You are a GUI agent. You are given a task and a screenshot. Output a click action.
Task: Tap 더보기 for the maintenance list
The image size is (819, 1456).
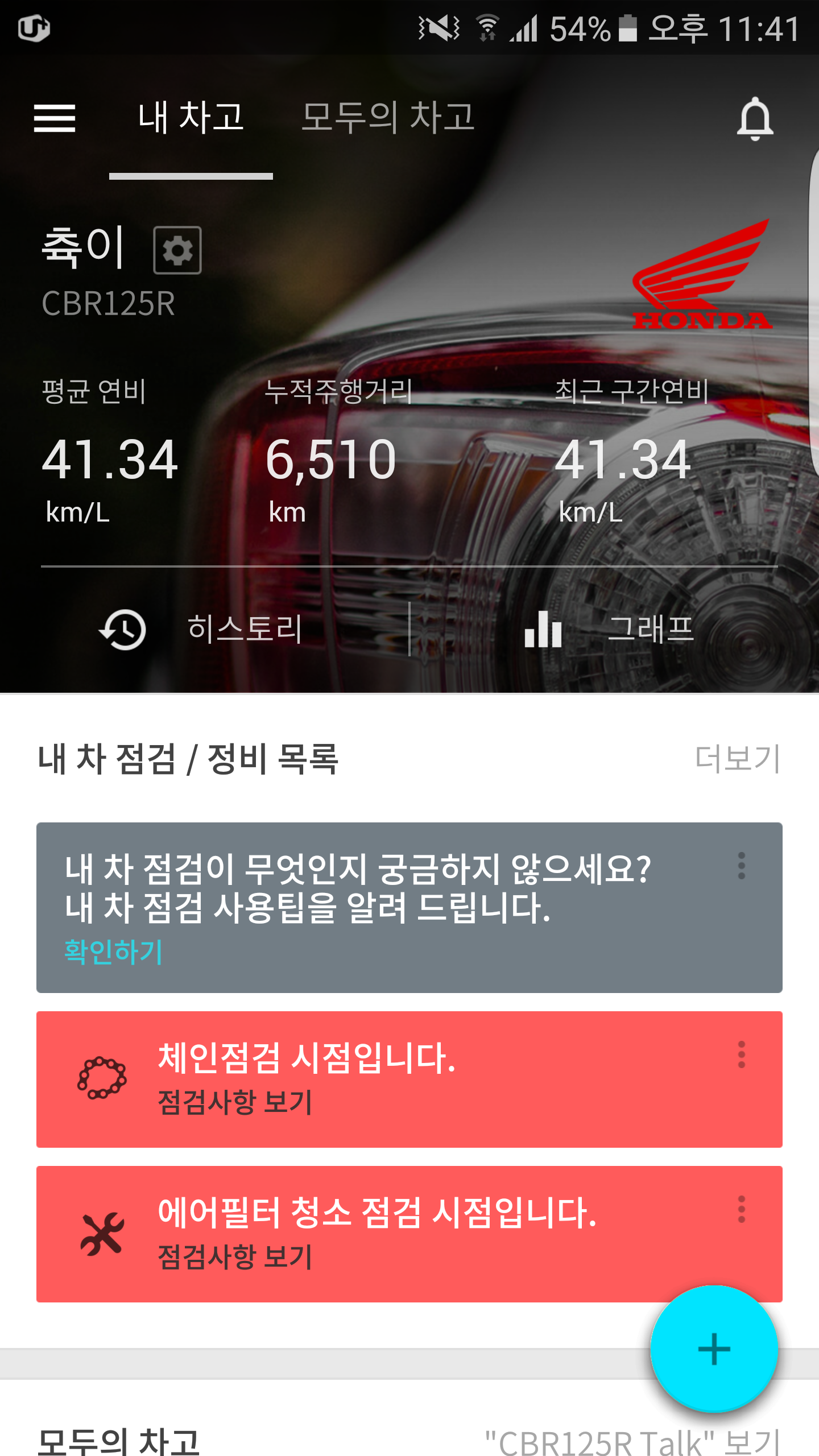pyautogui.click(x=738, y=759)
